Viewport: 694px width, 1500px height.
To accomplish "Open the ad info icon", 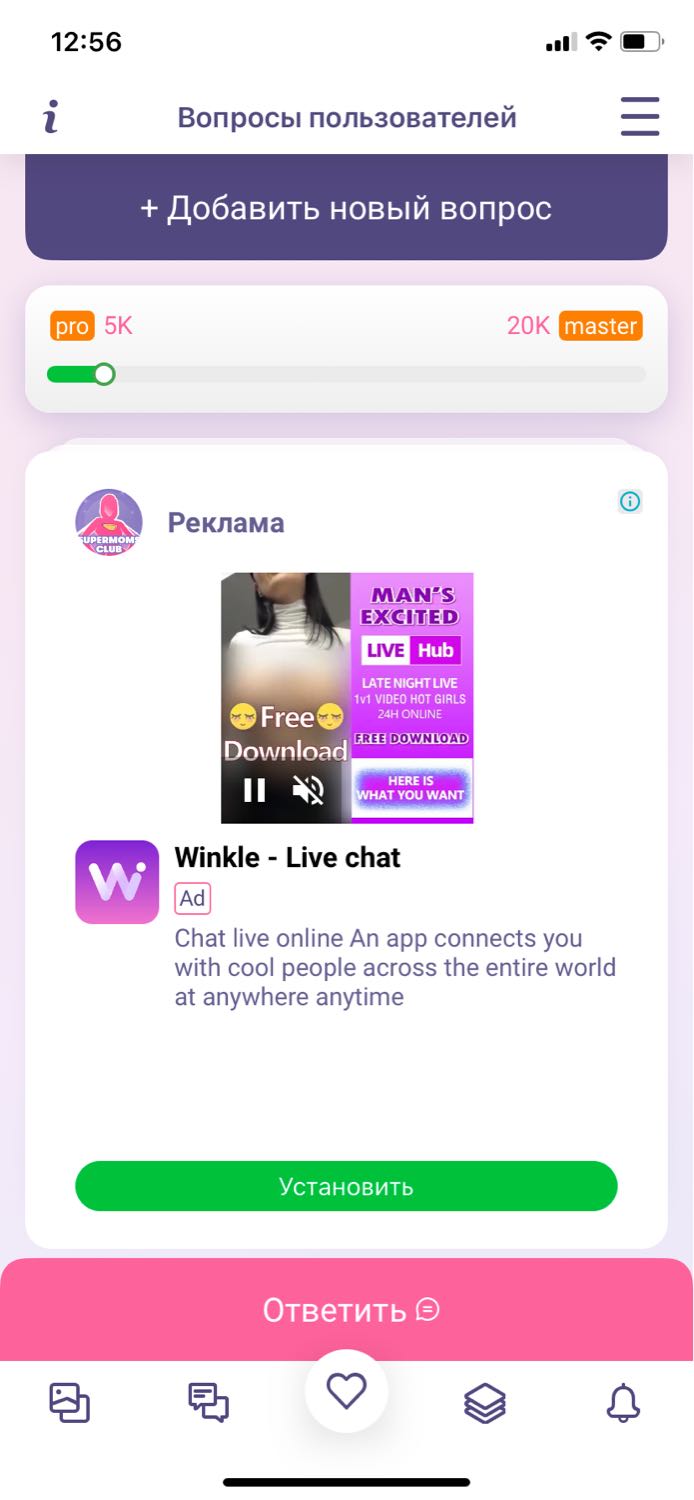I will 630,502.
